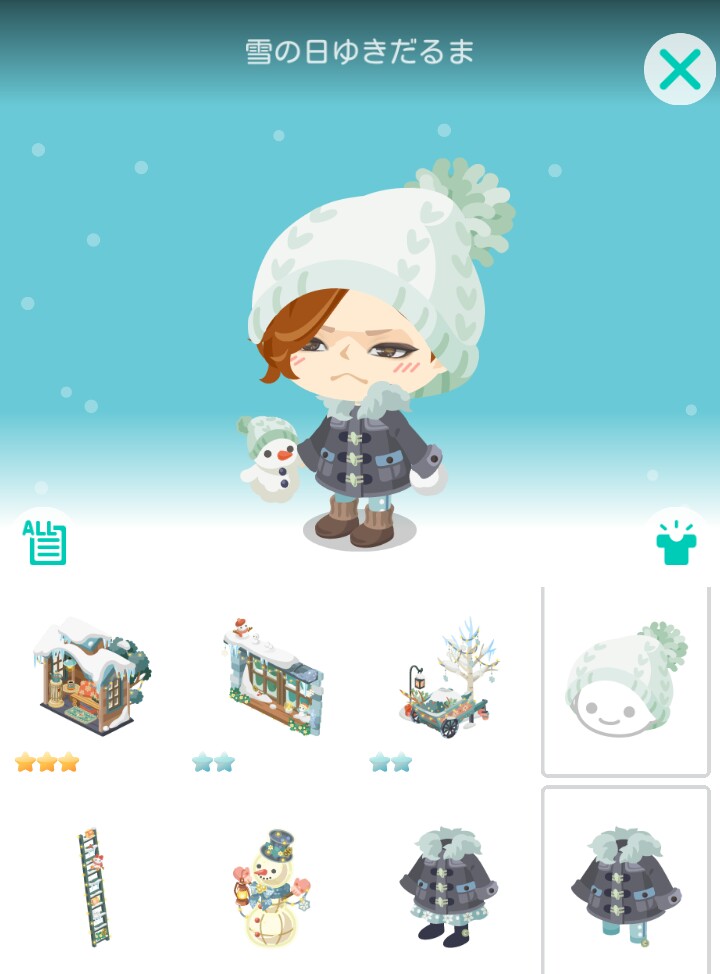The image size is (720, 974).
Task: Tap the green shirt try-on icon
Action: tap(677, 541)
